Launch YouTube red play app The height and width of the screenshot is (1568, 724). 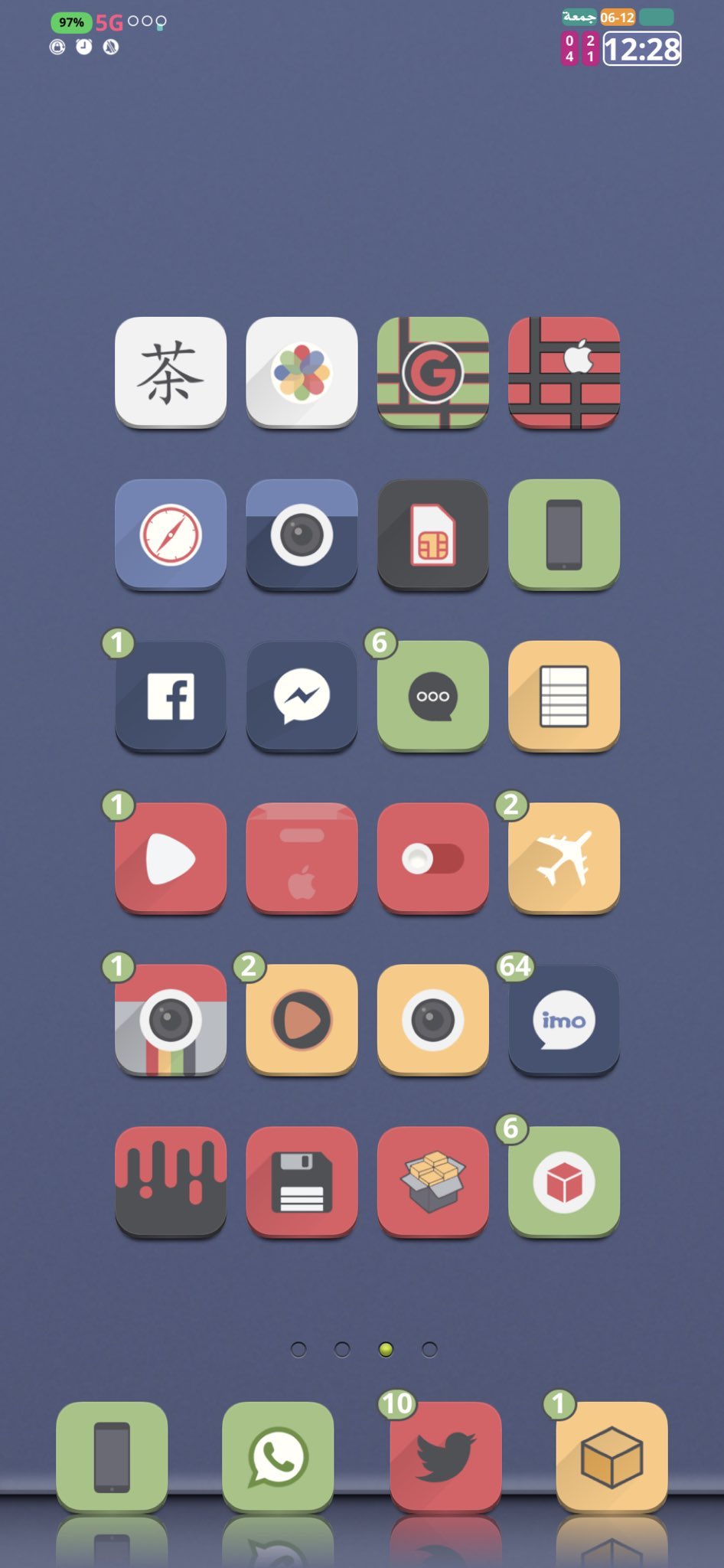[x=171, y=857]
